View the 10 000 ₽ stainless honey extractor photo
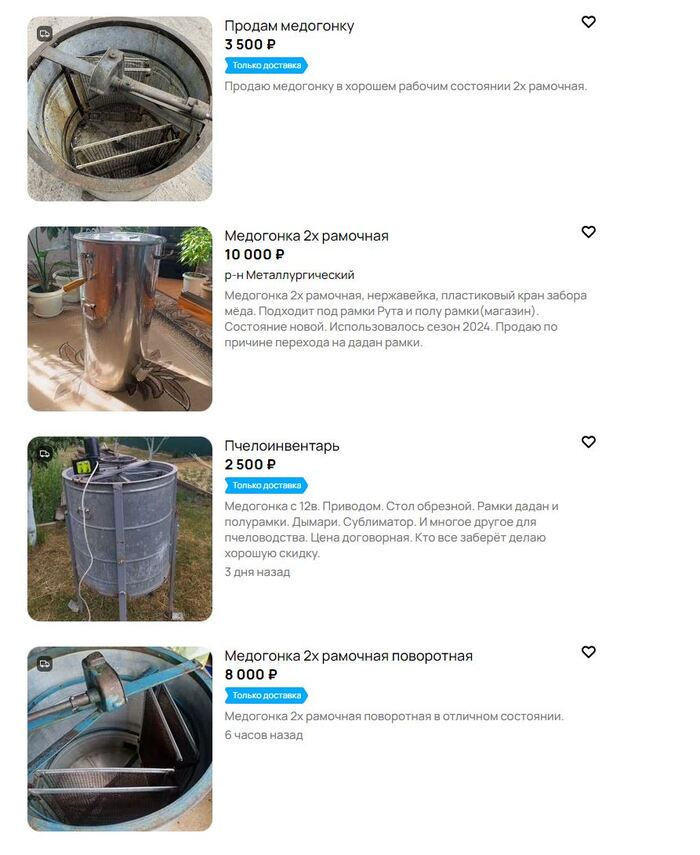The height and width of the screenshot is (855, 700). [x=120, y=319]
